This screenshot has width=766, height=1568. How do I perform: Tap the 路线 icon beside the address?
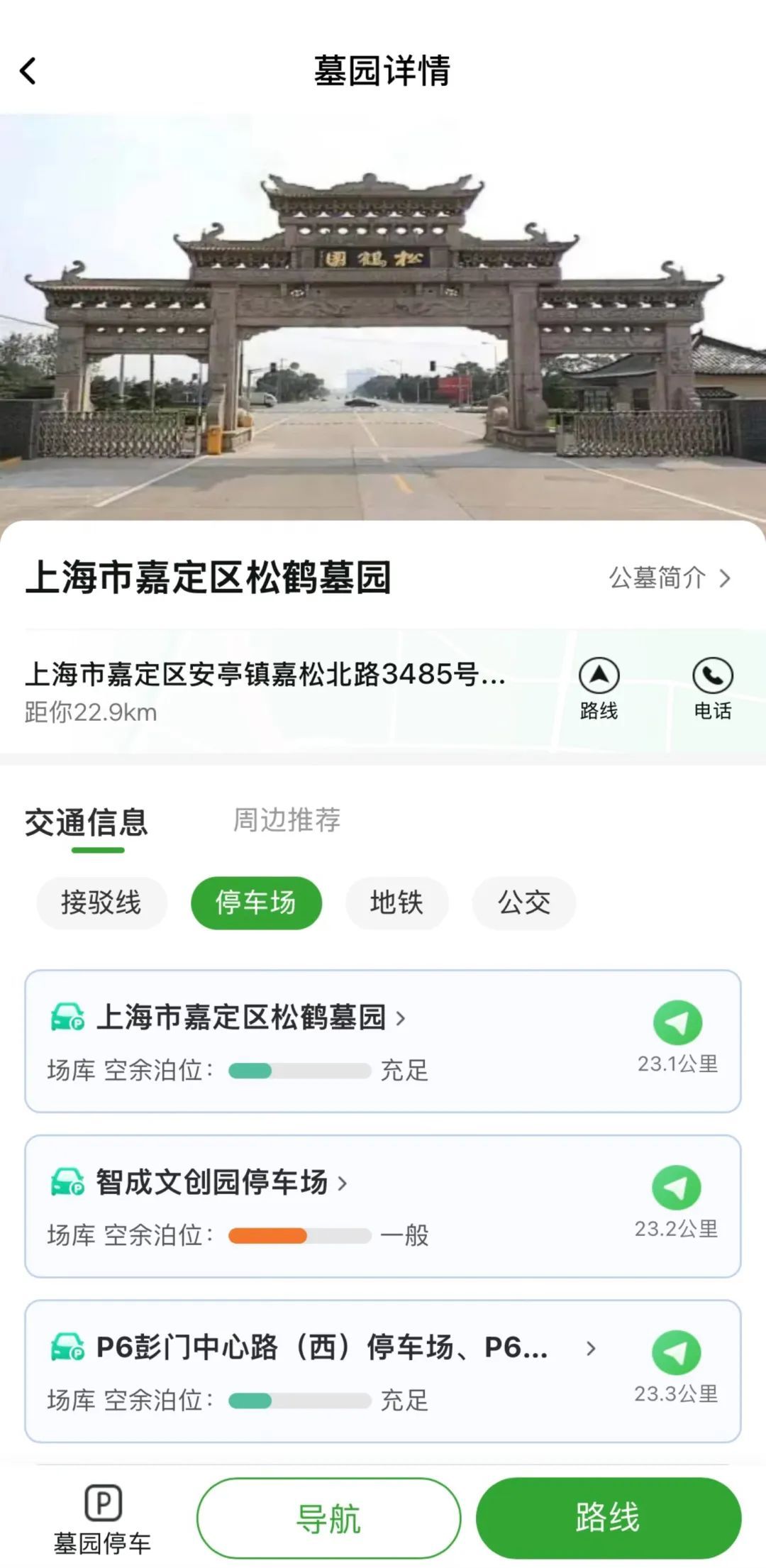pyautogui.click(x=599, y=688)
